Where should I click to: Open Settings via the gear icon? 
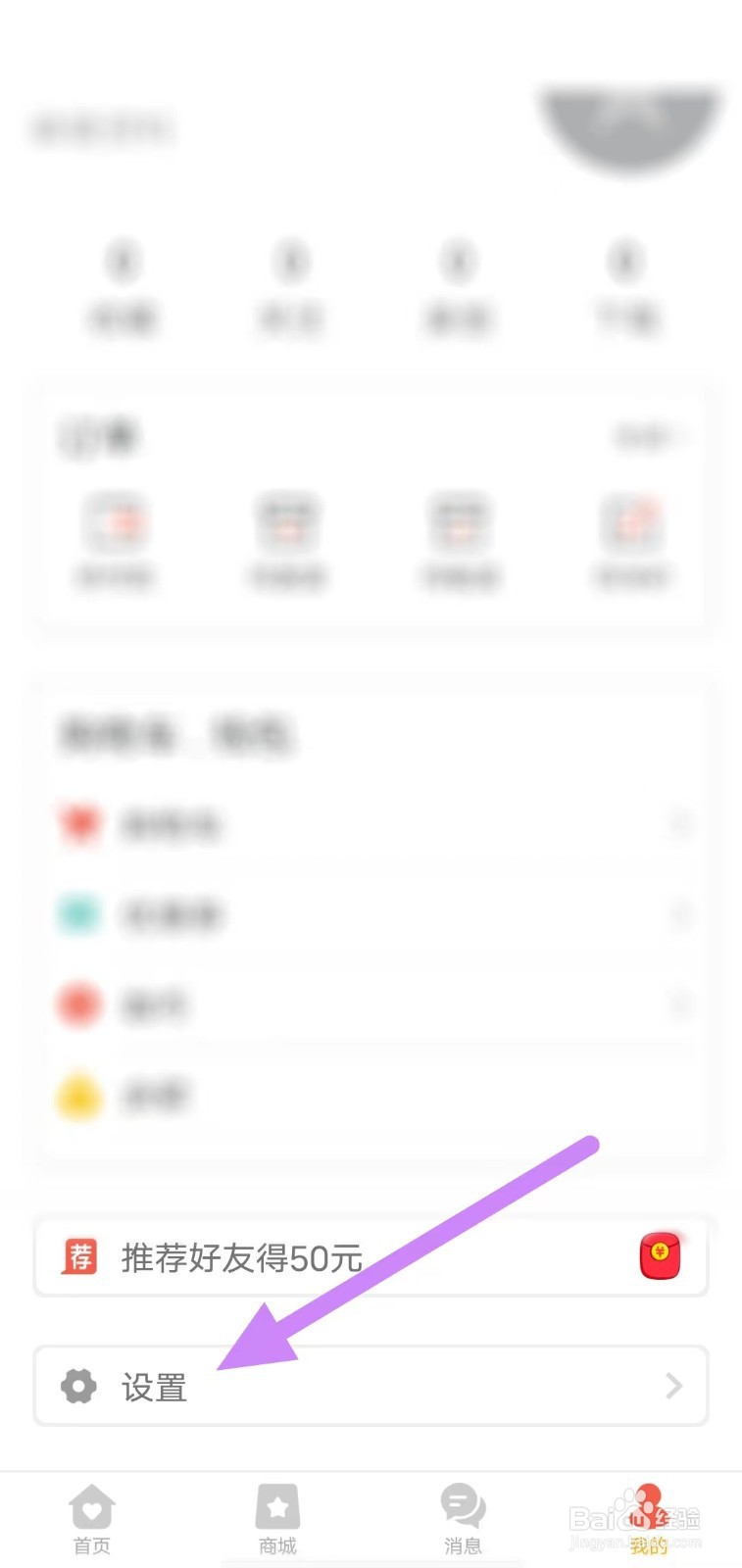[x=80, y=1385]
